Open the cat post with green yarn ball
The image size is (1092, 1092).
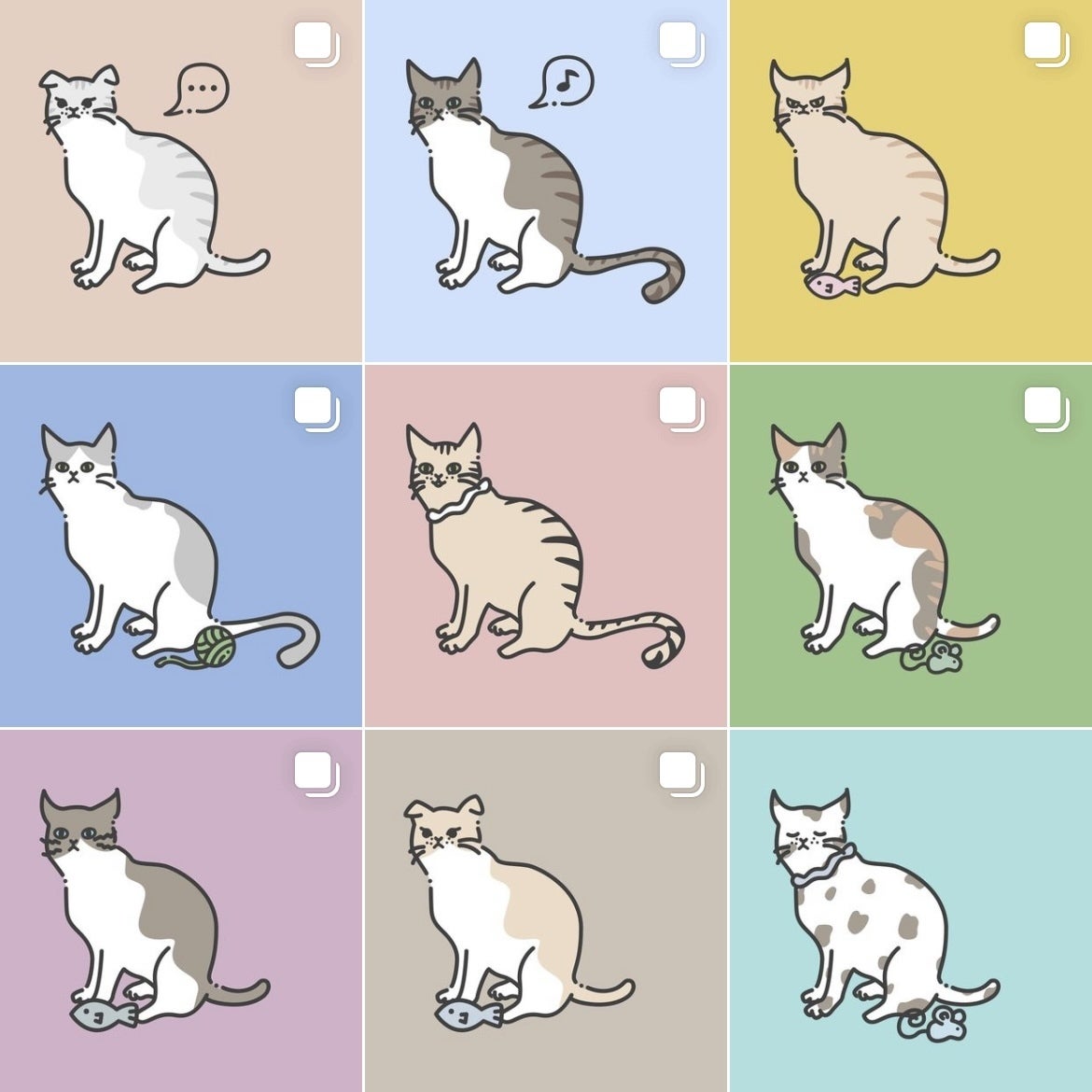tap(180, 545)
